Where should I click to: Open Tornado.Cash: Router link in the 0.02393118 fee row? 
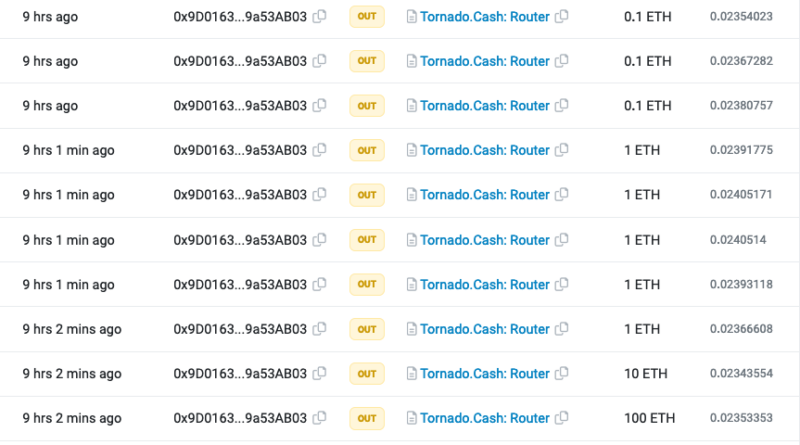point(484,284)
